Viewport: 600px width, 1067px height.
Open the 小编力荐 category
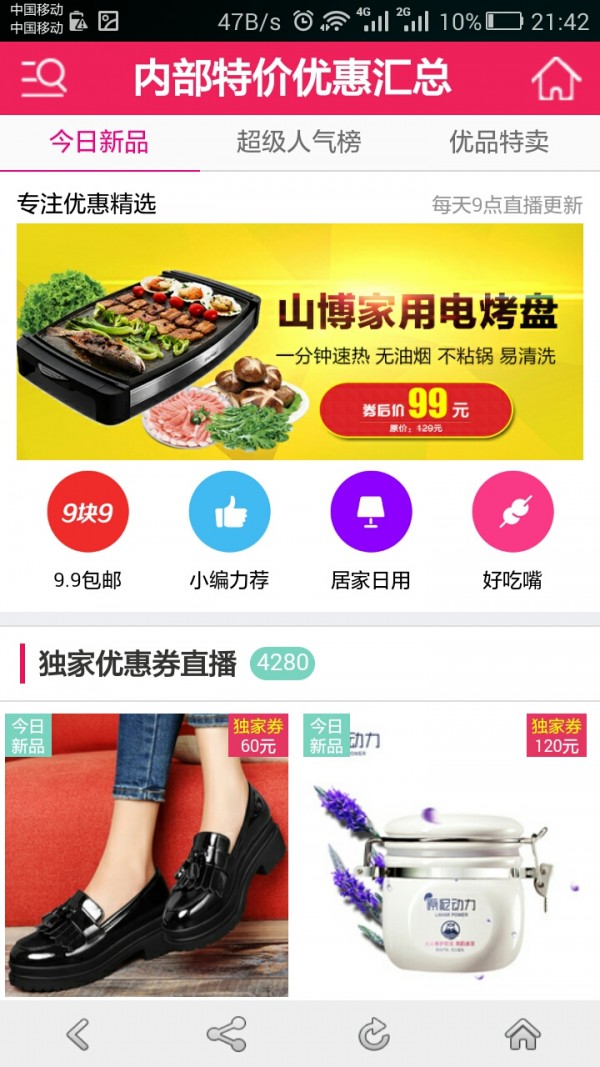click(229, 512)
